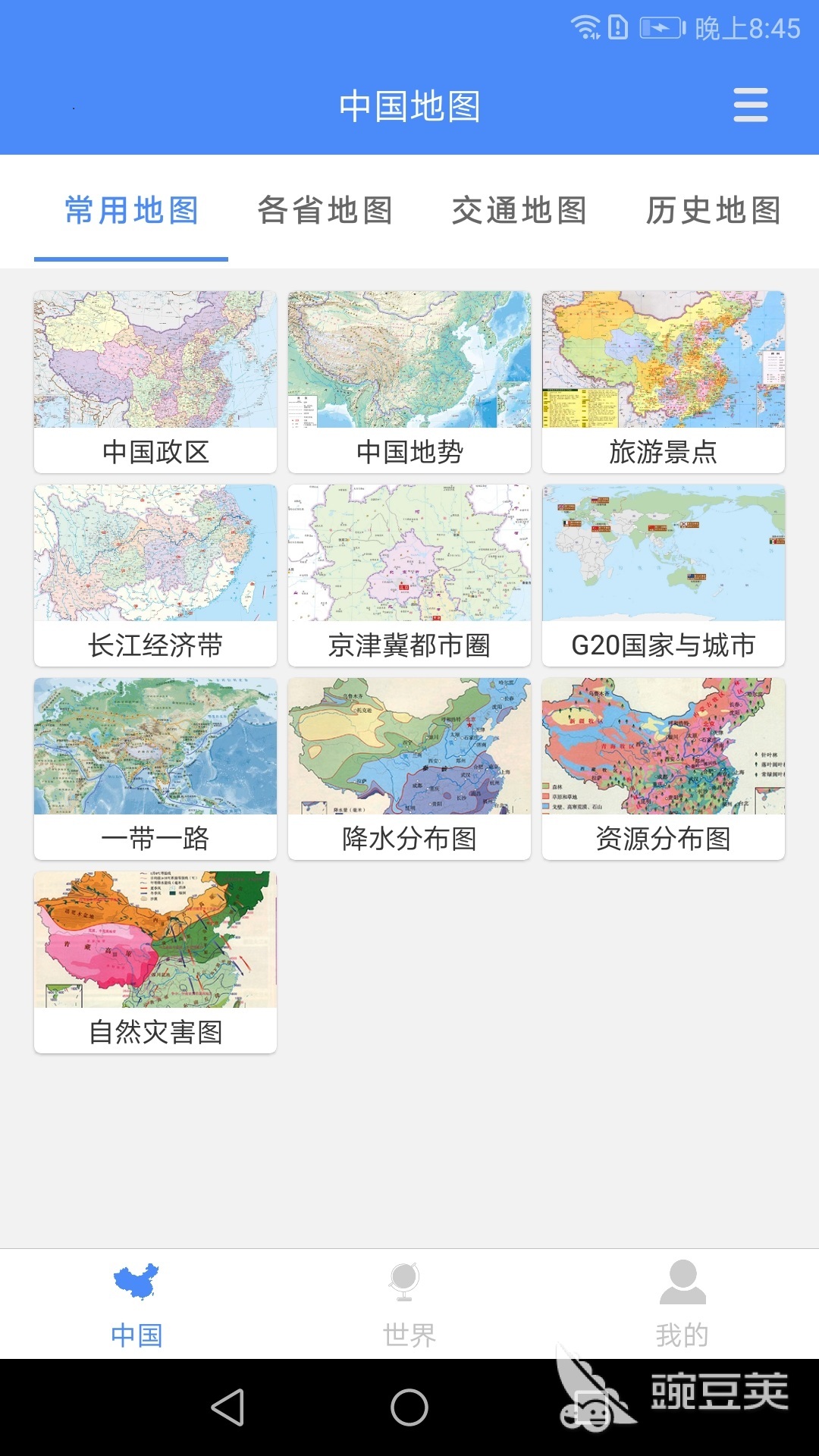This screenshot has height=1456, width=819.
Task: Open the 中国地势 map
Action: 409,381
